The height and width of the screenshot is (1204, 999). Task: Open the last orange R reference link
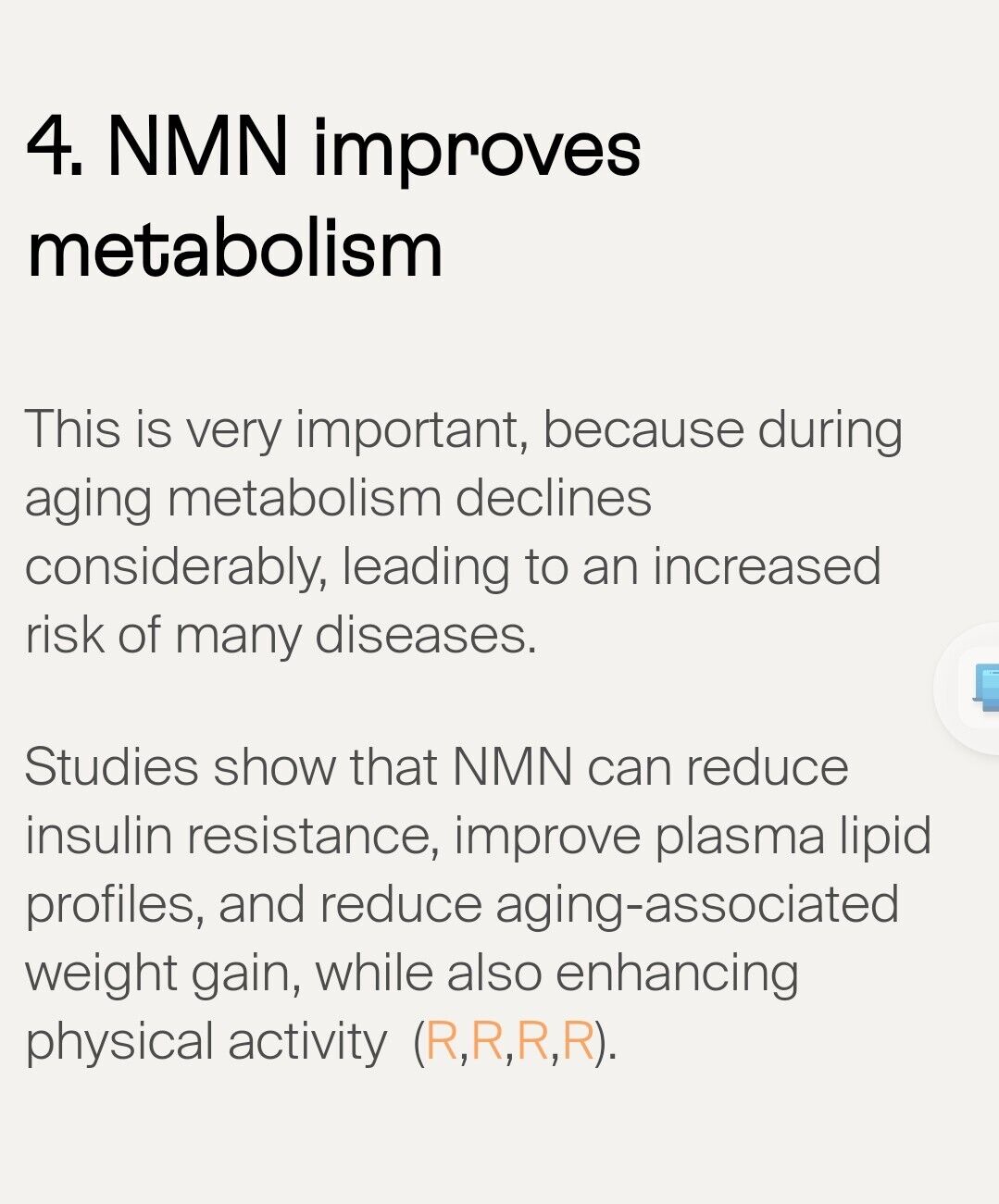(578, 1042)
